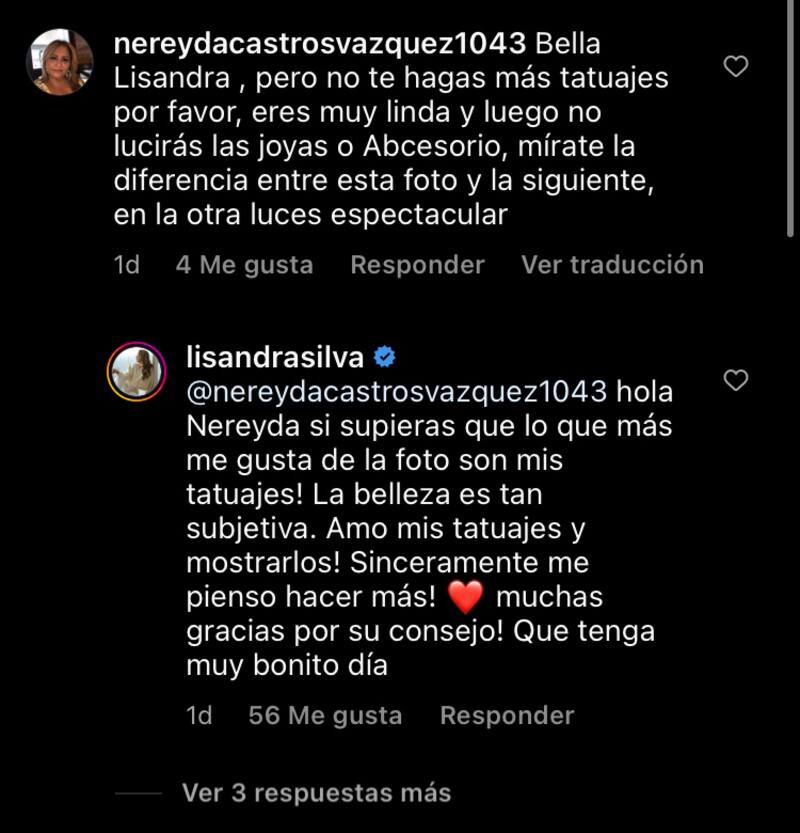Tap Ver traducción on Nereyda's comment
Screen dimensions: 800x833
612,265
